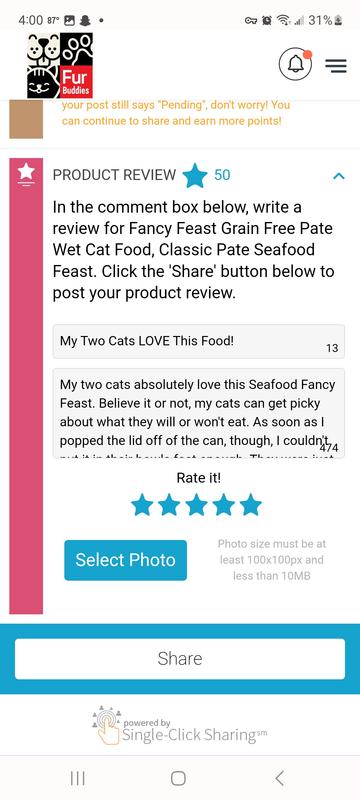Tap the Select Photo button

click(125, 560)
